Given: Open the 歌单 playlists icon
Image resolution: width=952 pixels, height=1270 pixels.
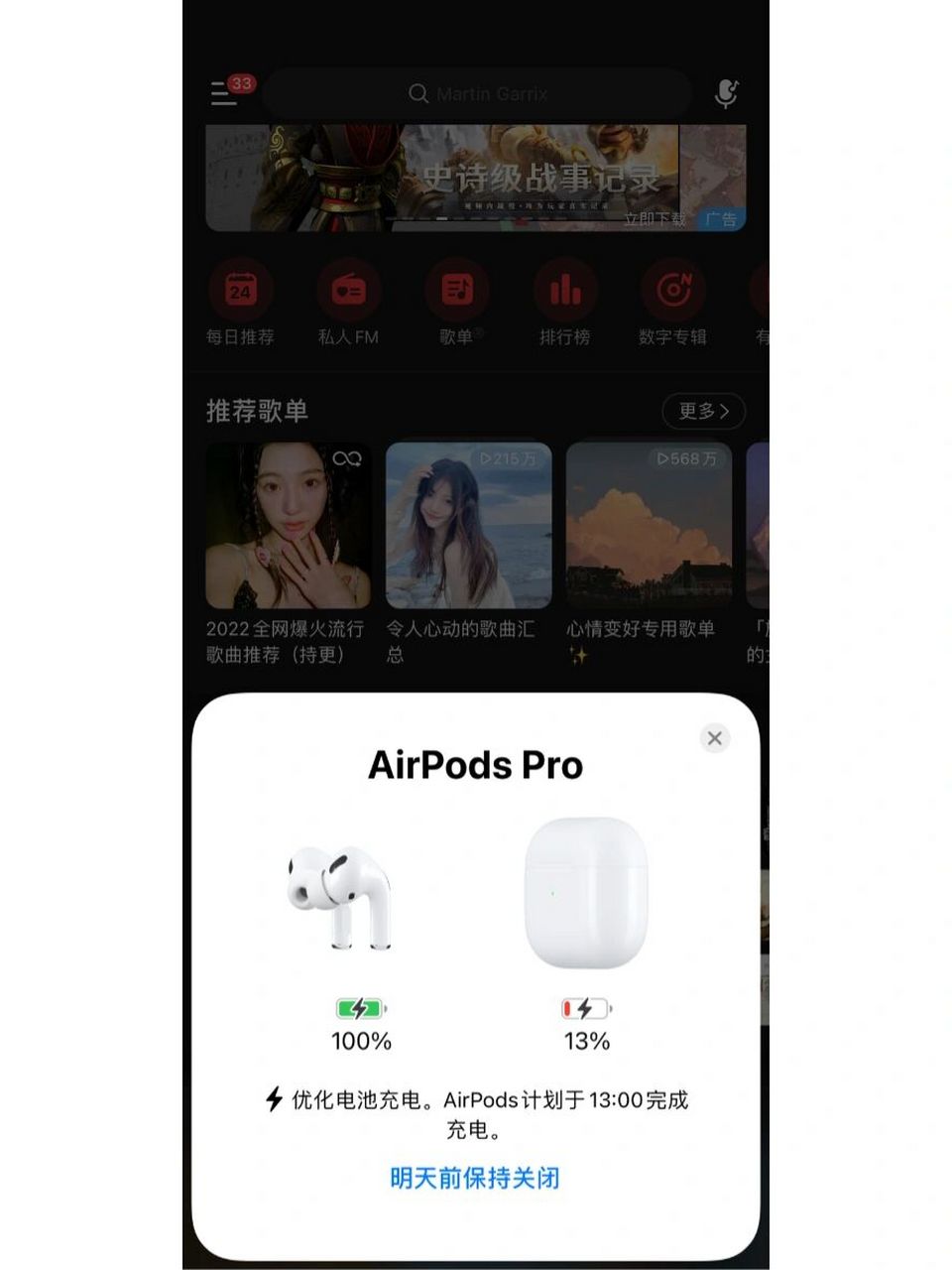Looking at the screenshot, I should click(456, 291).
